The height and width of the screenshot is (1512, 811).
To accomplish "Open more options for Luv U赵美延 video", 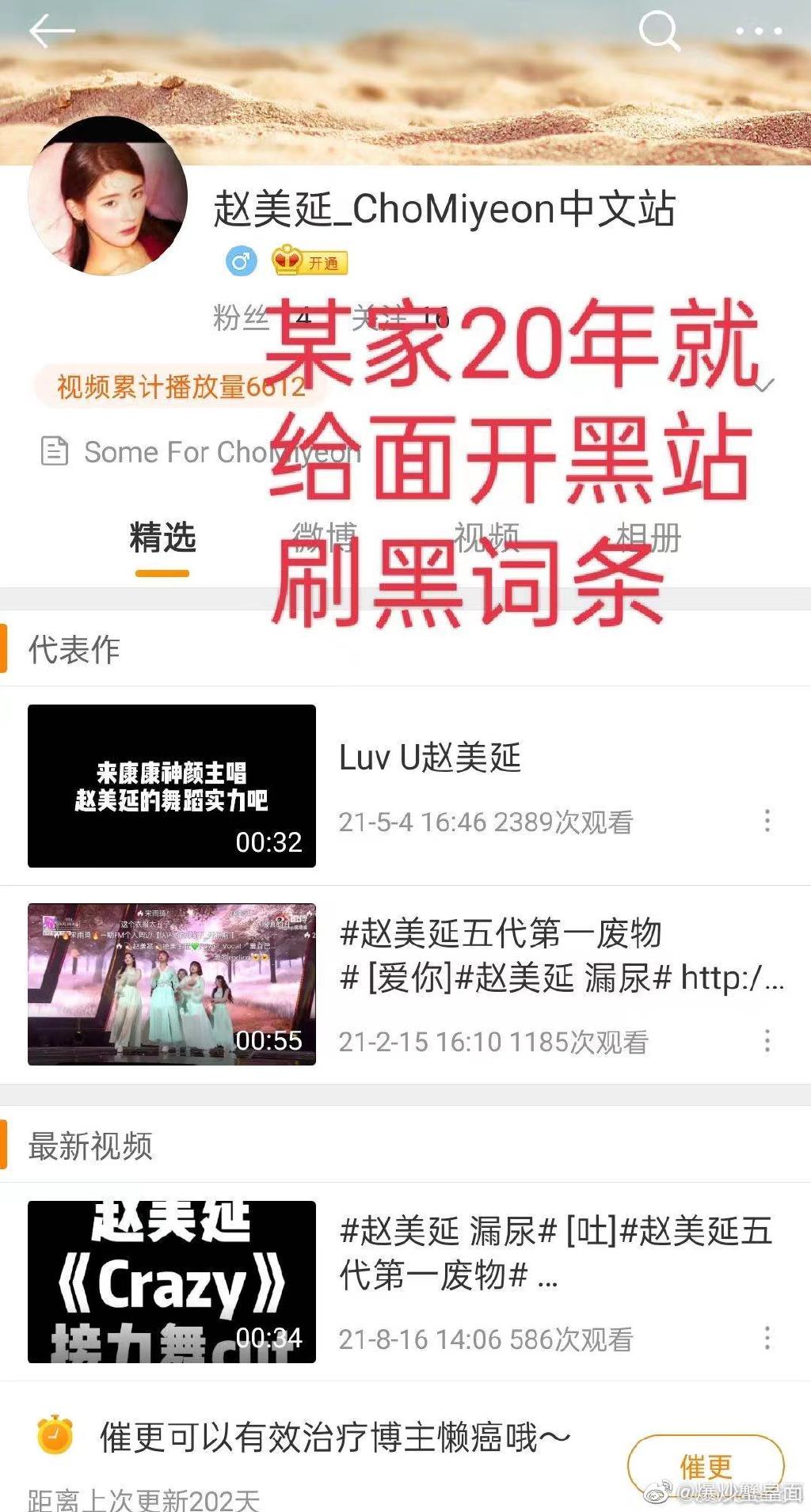I will pyautogui.click(x=767, y=821).
